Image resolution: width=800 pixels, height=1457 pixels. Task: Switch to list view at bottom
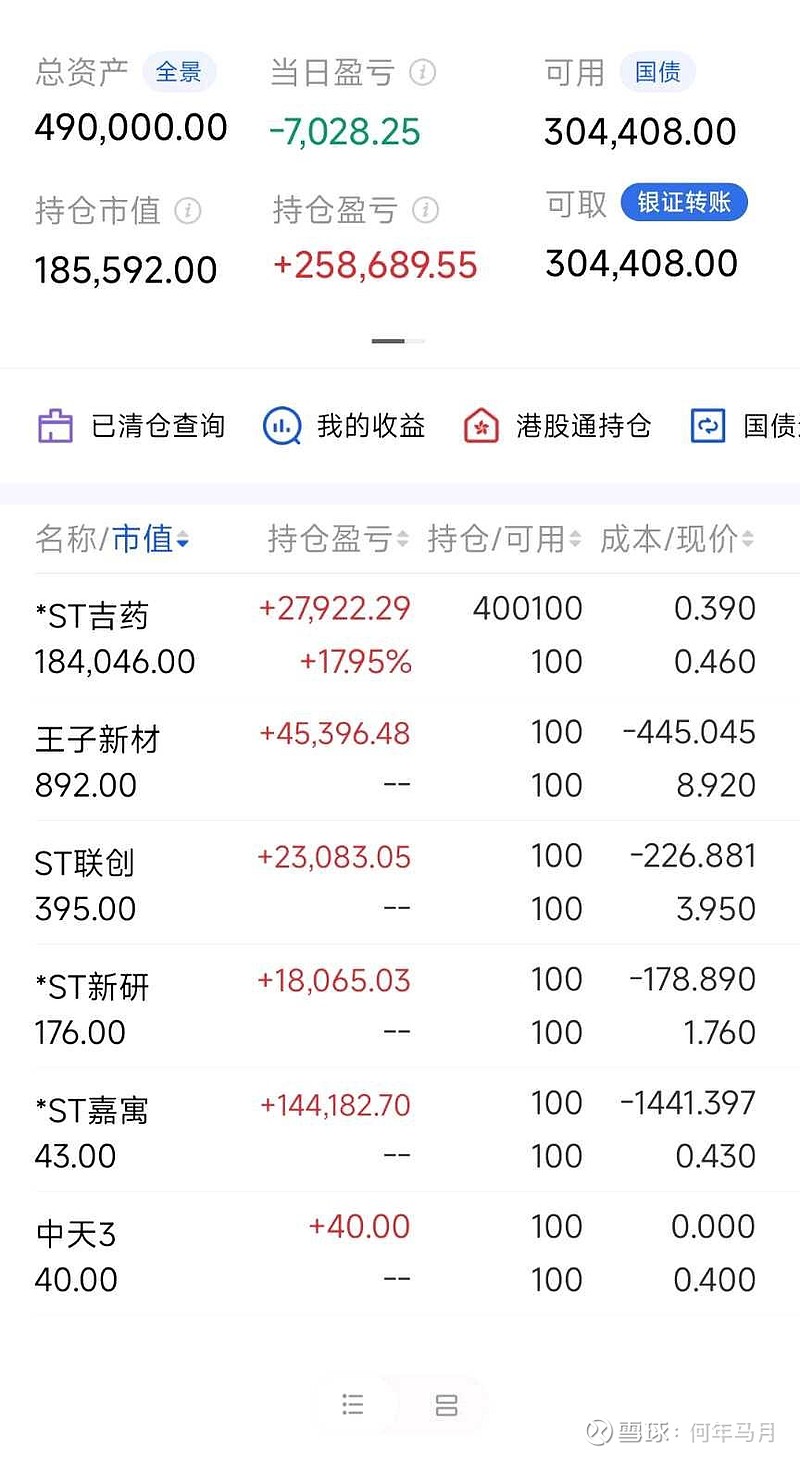[x=353, y=1405]
